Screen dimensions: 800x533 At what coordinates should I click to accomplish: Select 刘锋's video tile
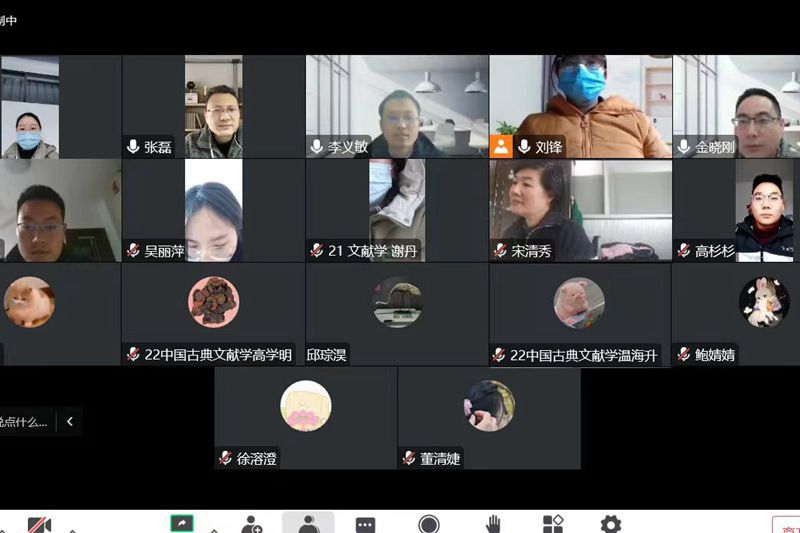pyautogui.click(x=580, y=107)
